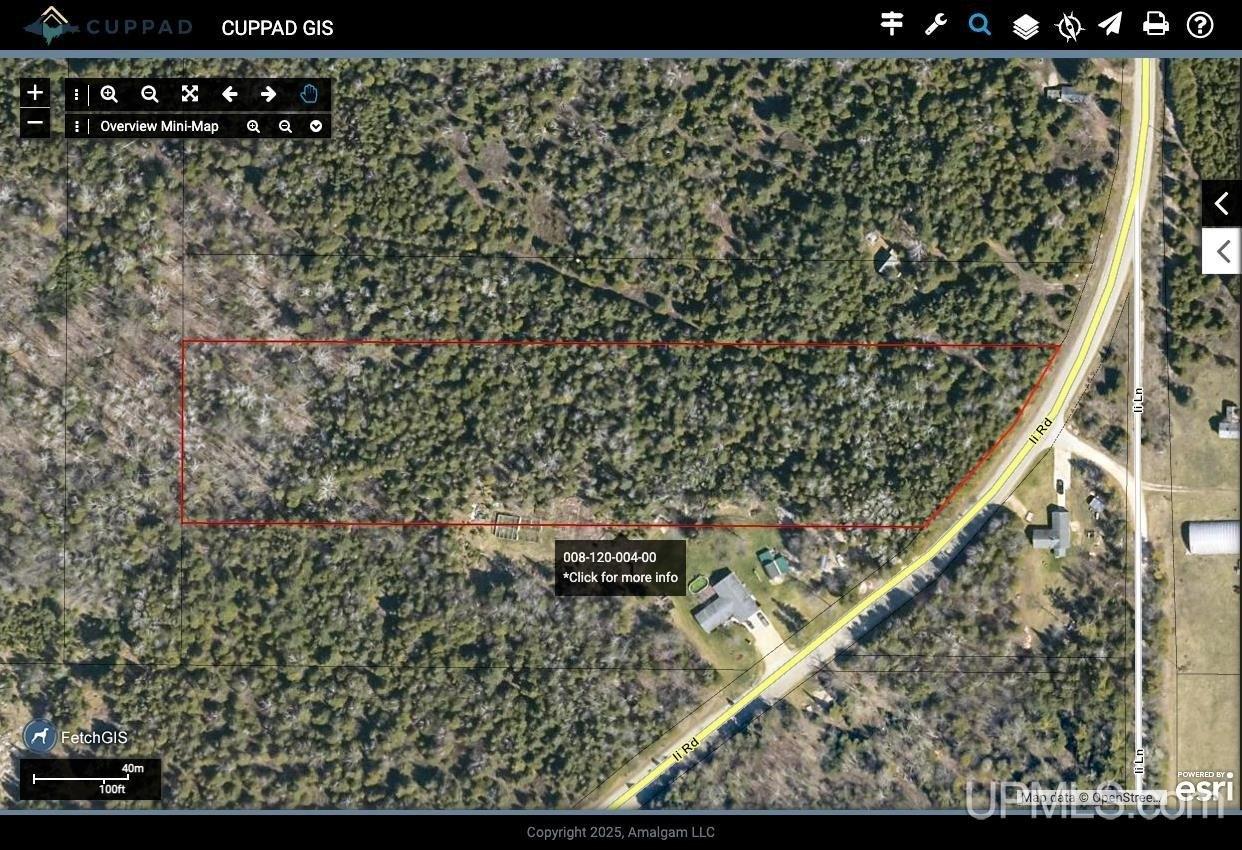Open the signpost directions tool
The height and width of the screenshot is (850, 1242).
pyautogui.click(x=892, y=24)
